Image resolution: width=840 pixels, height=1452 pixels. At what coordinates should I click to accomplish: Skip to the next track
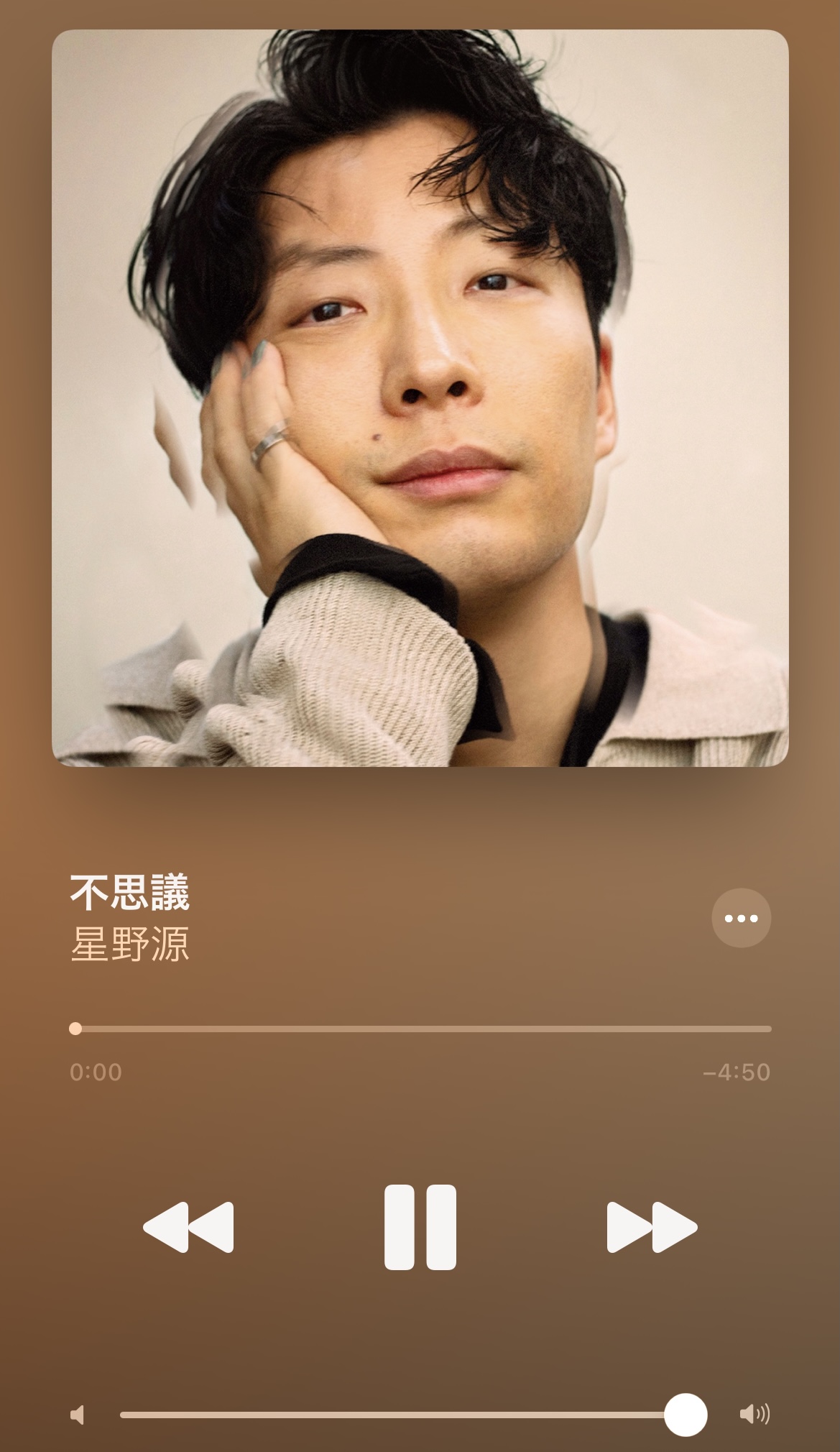(x=652, y=1227)
